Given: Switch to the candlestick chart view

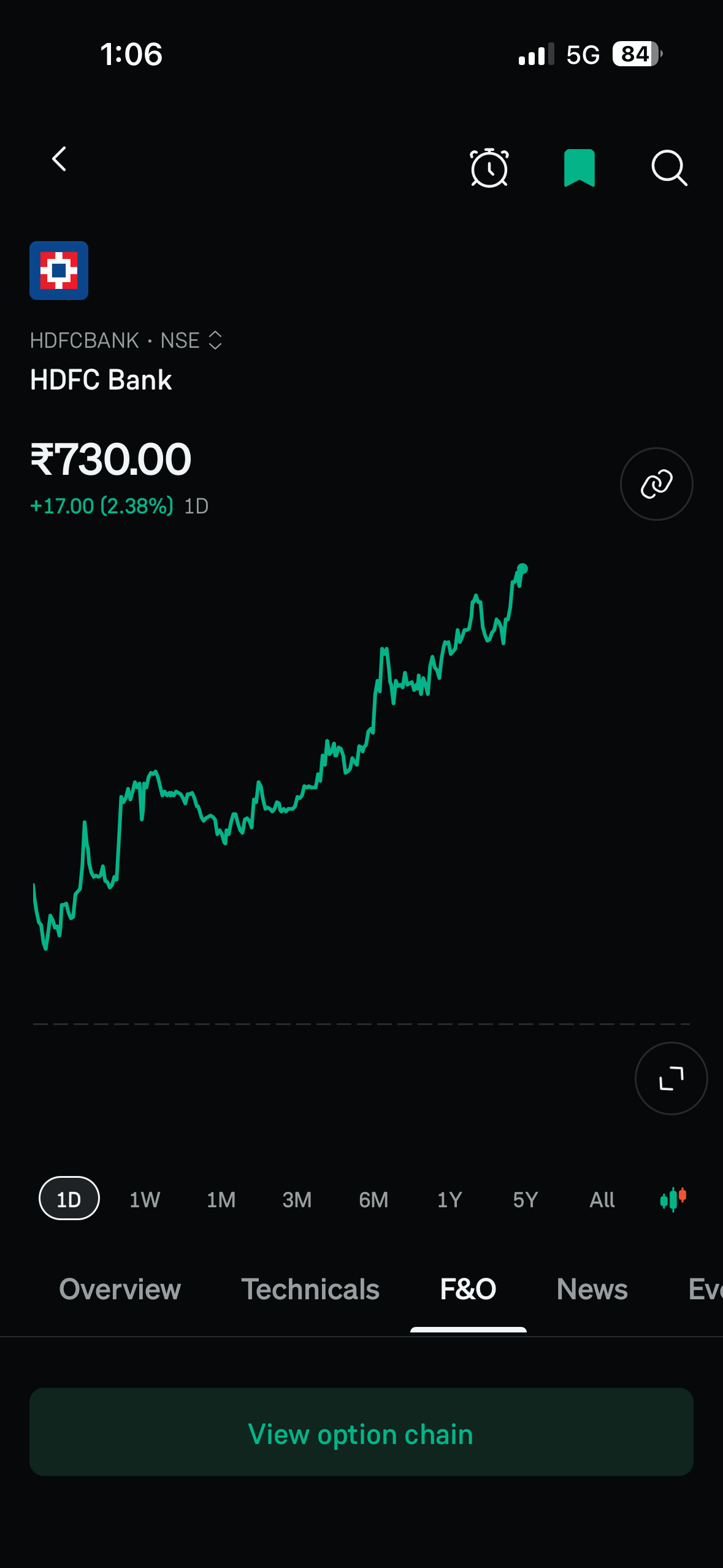Looking at the screenshot, I should pos(673,1199).
